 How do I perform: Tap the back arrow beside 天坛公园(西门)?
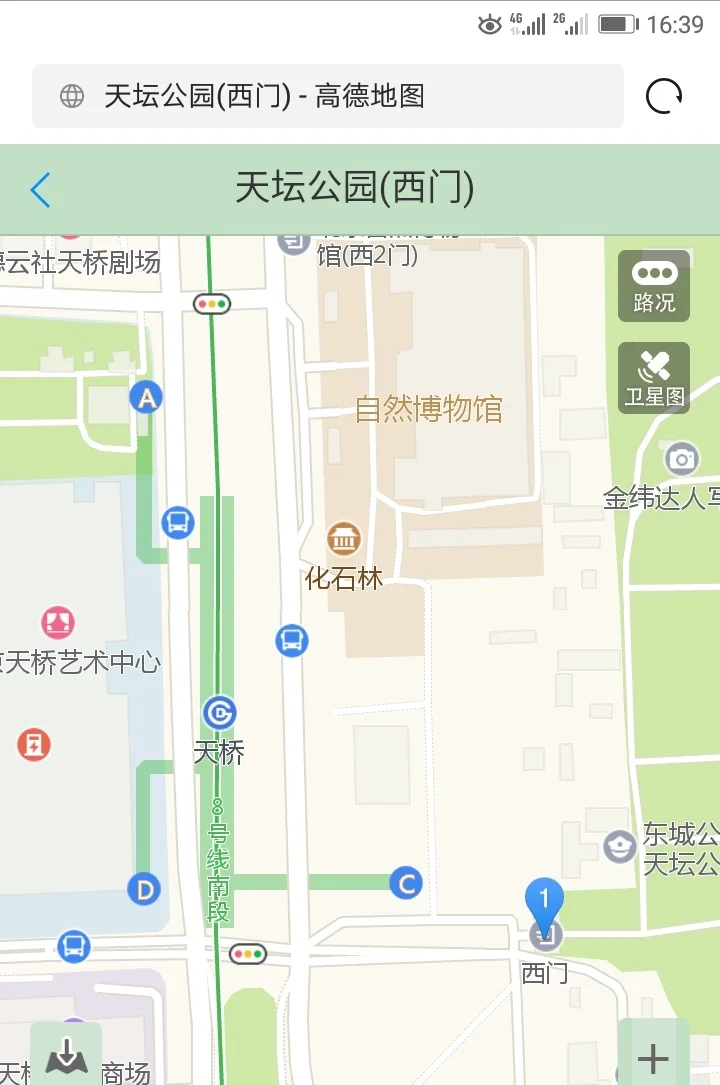(39, 188)
